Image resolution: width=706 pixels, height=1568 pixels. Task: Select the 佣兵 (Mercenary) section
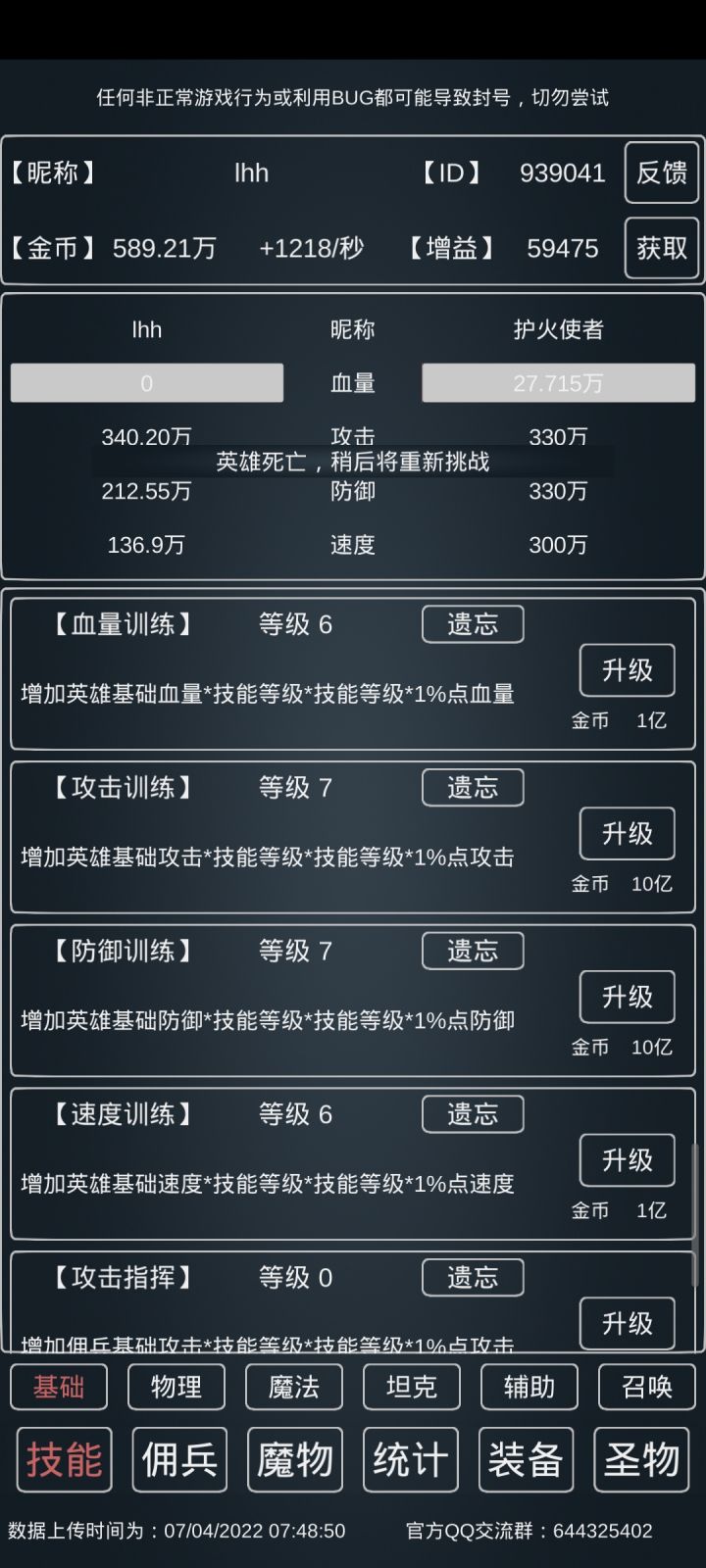(x=179, y=1459)
